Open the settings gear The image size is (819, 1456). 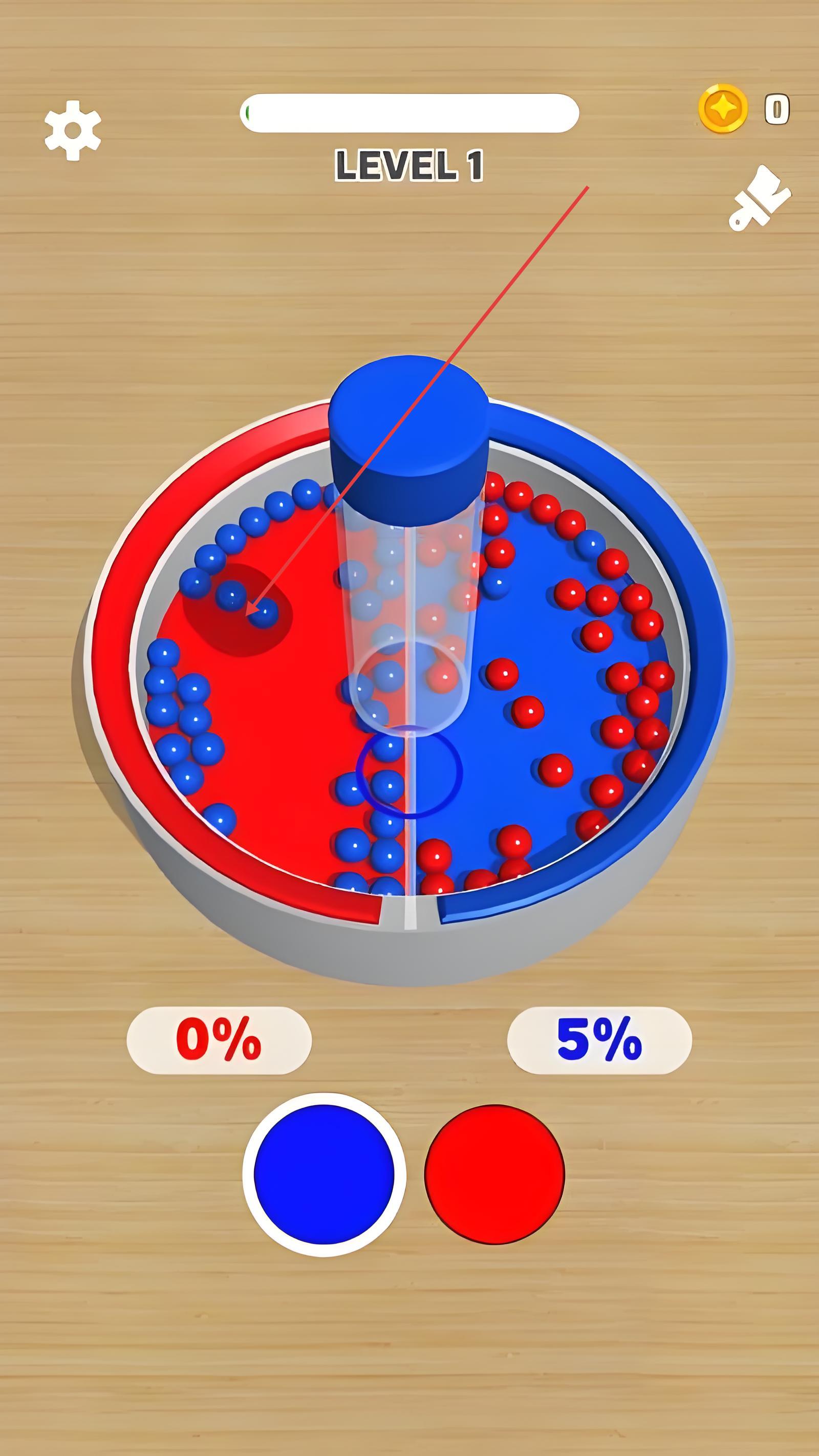click(x=73, y=130)
